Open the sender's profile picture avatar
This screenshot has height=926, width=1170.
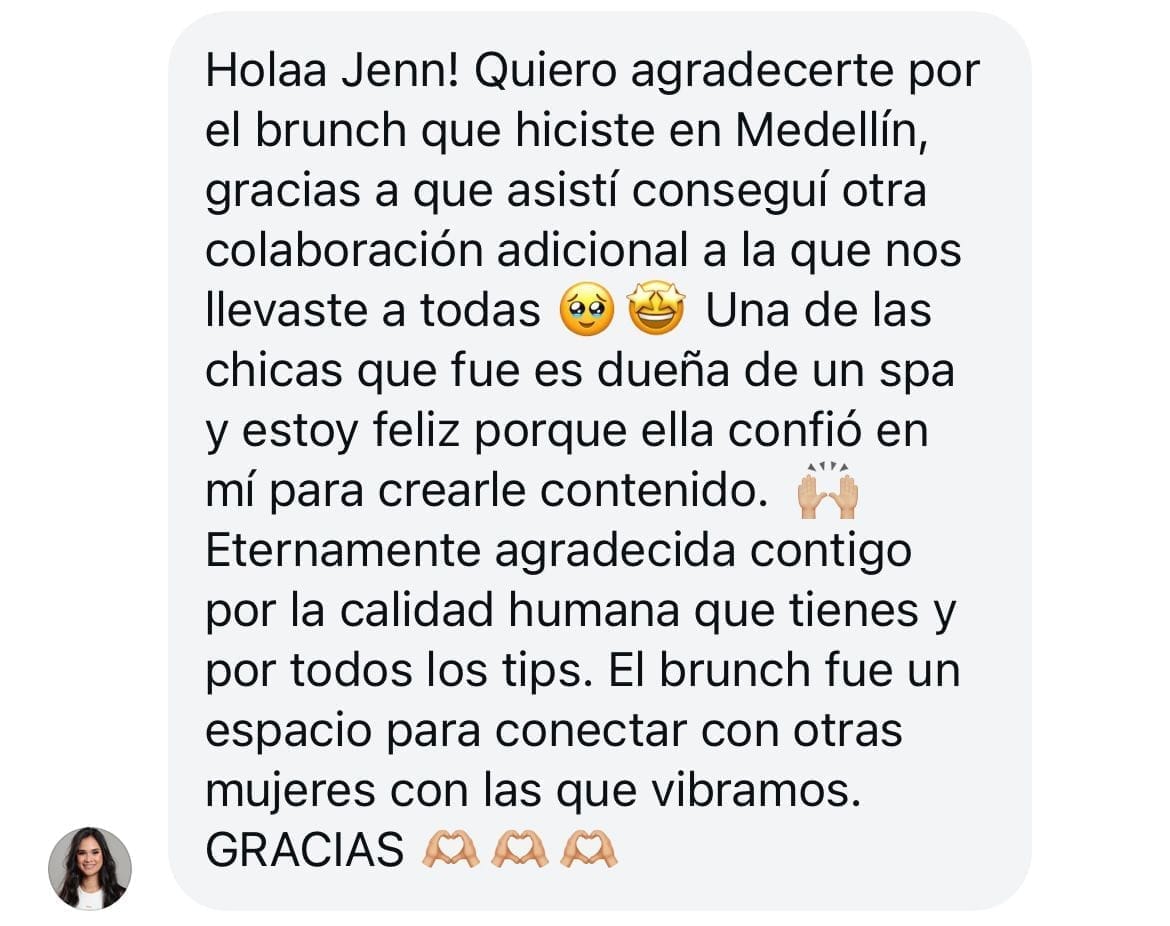pyautogui.click(x=90, y=867)
